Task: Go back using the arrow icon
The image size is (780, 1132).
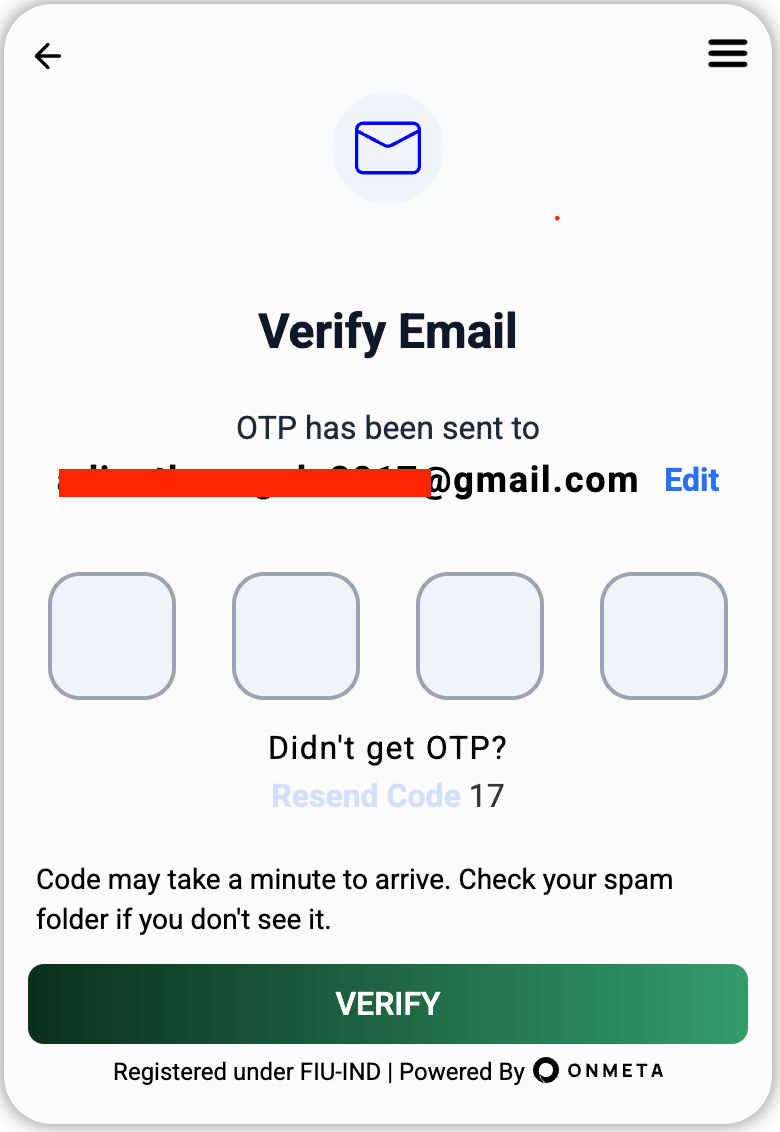Action: click(48, 56)
